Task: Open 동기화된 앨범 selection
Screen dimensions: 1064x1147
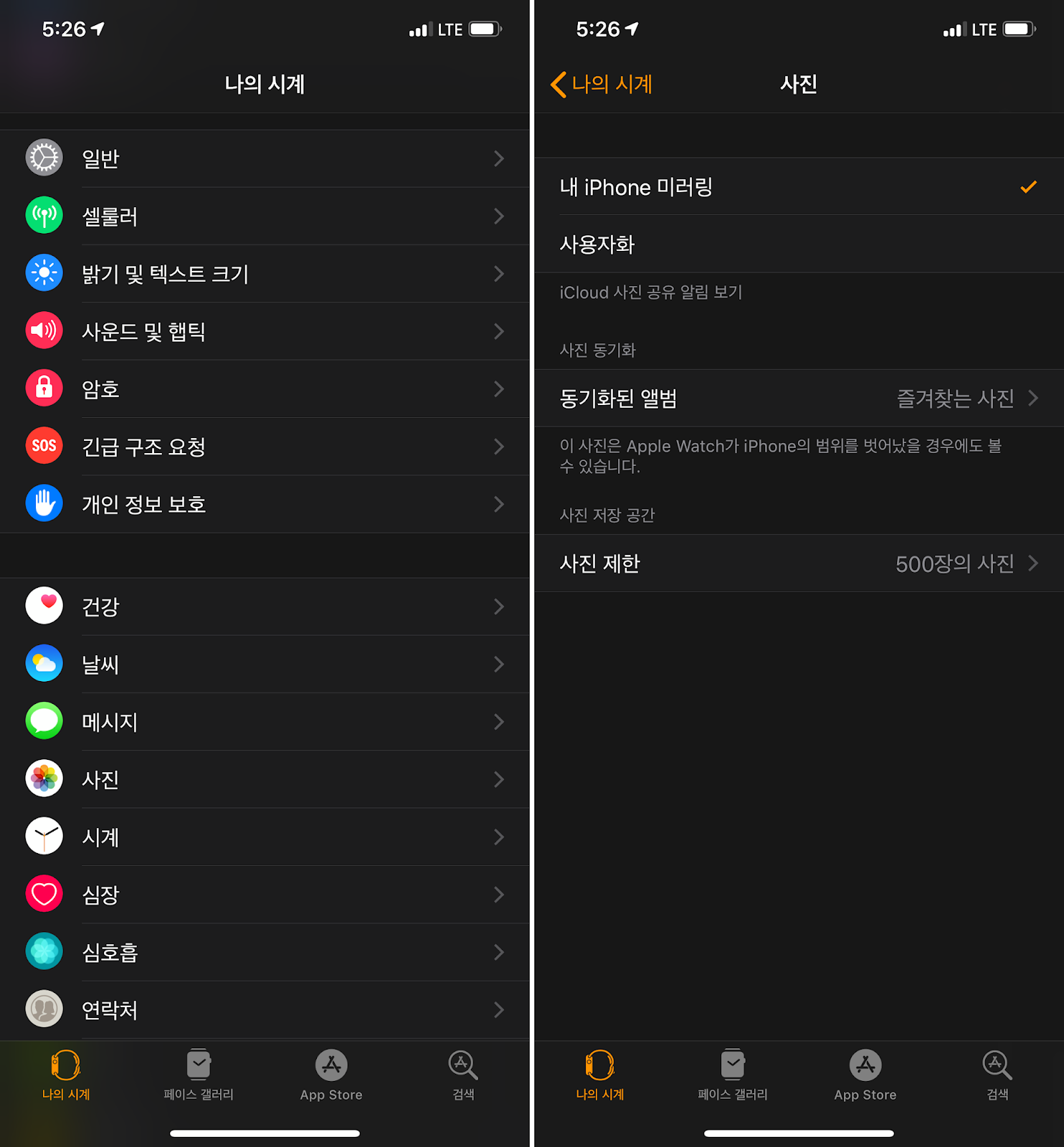Action: pyautogui.click(x=798, y=399)
